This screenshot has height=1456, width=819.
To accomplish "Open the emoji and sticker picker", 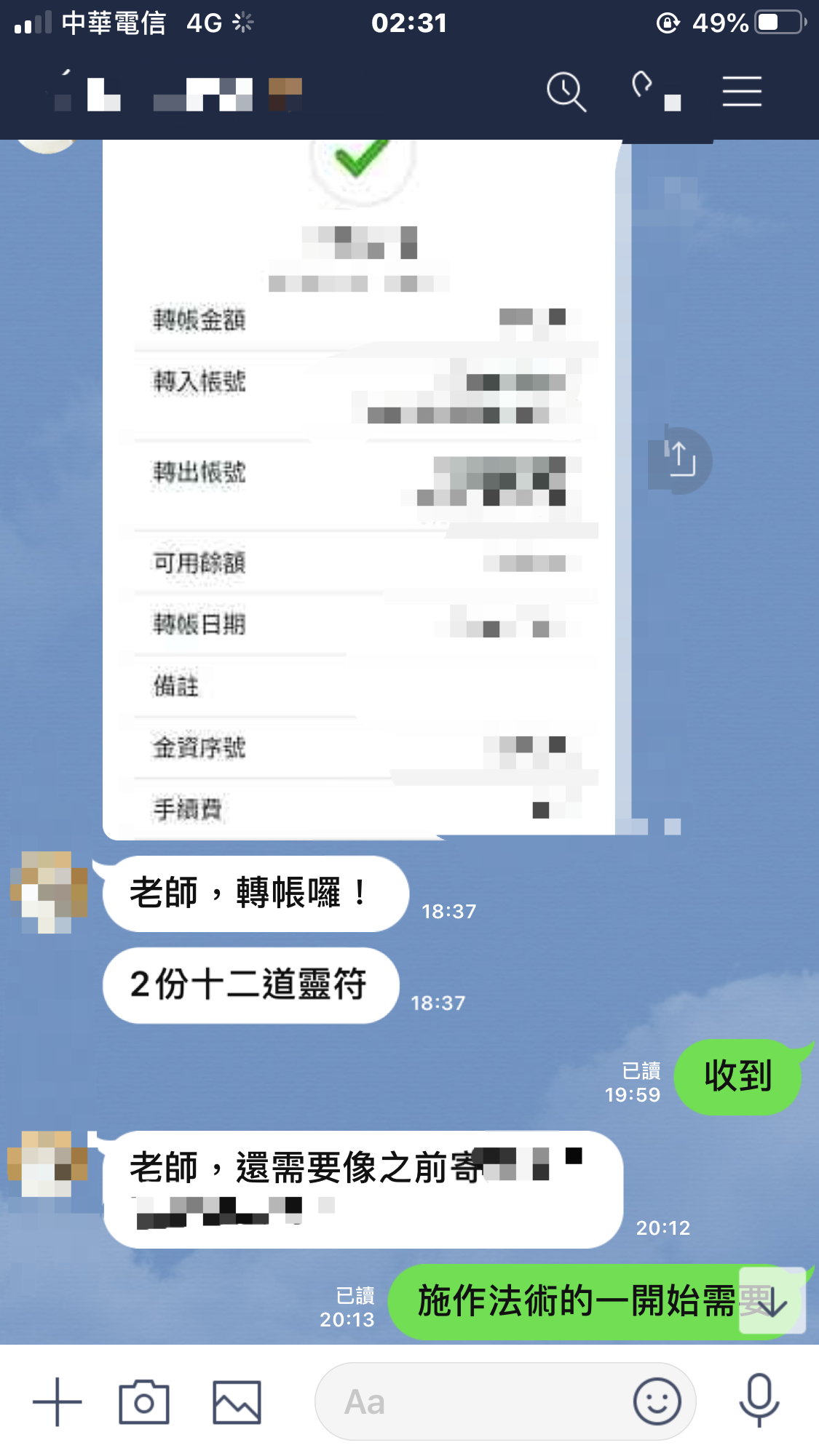I will tap(657, 1401).
